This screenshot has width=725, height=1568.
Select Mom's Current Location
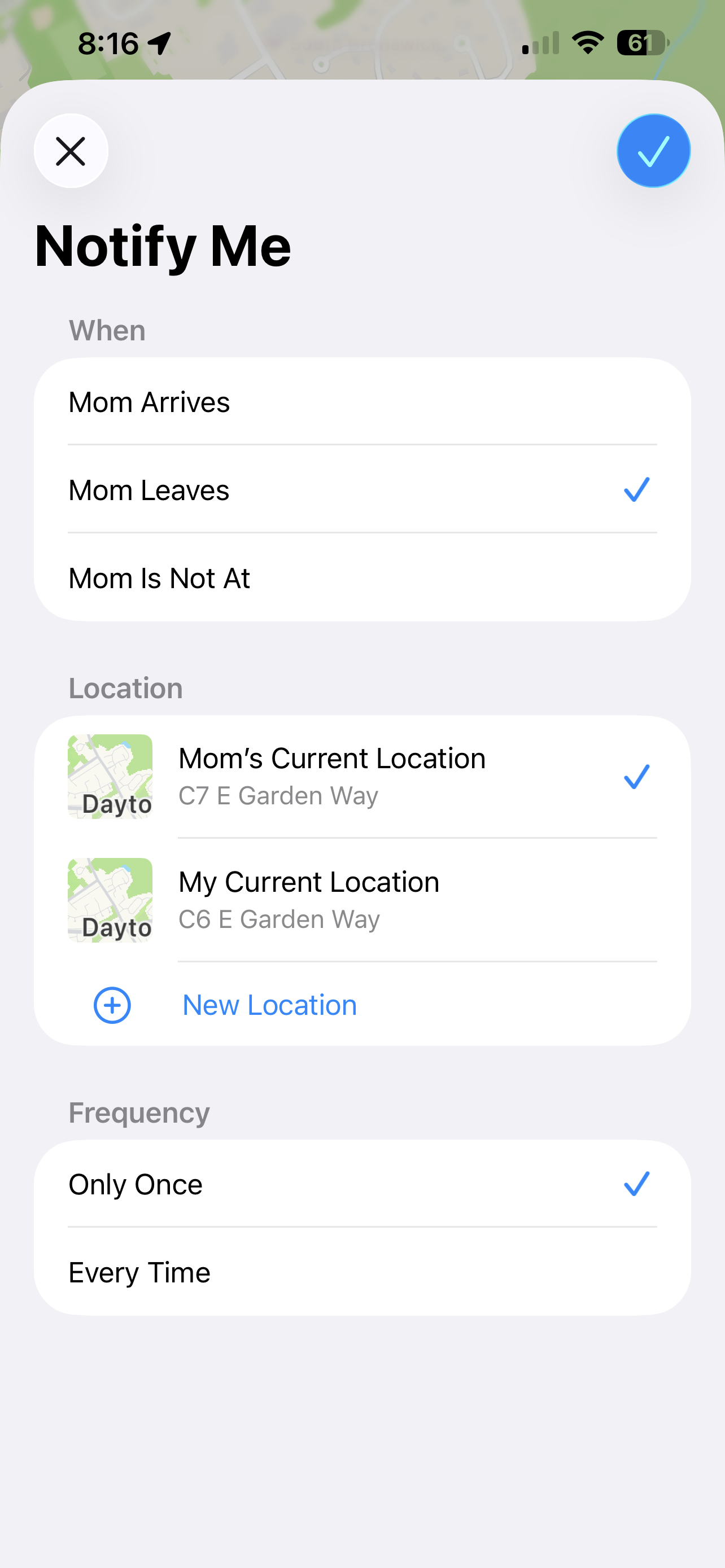362,777
